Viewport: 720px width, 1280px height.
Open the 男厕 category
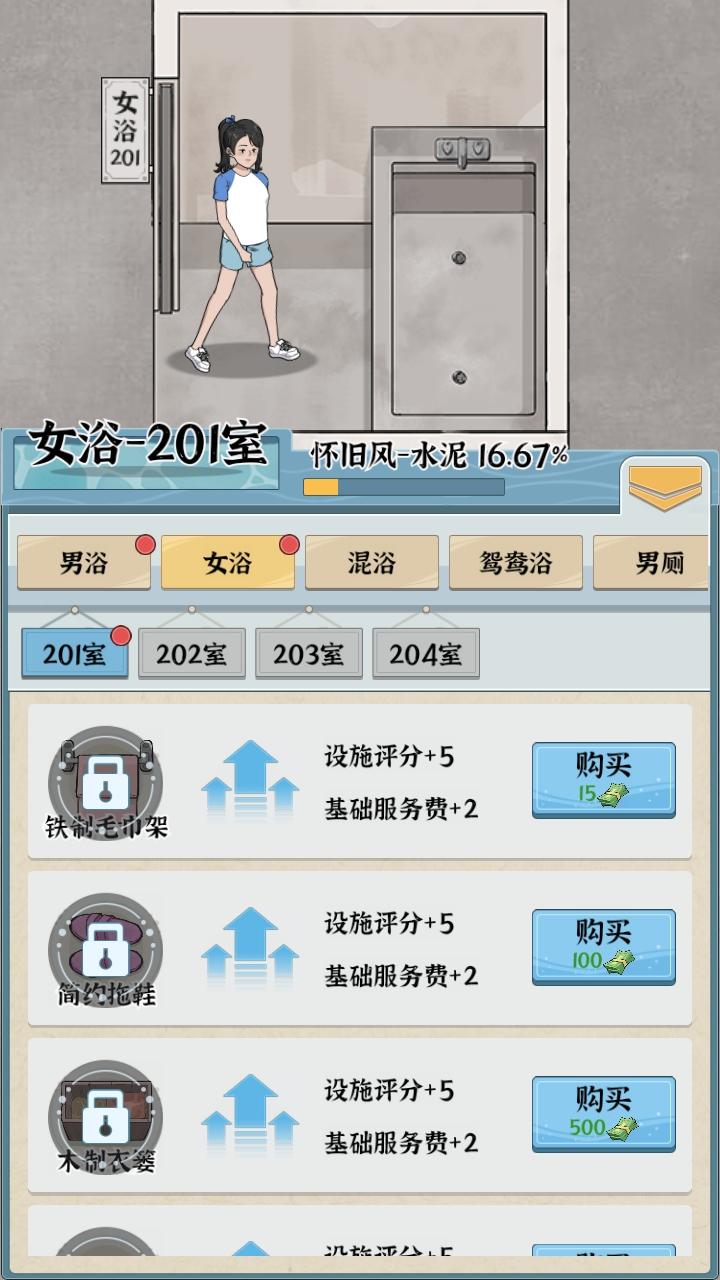(660, 562)
